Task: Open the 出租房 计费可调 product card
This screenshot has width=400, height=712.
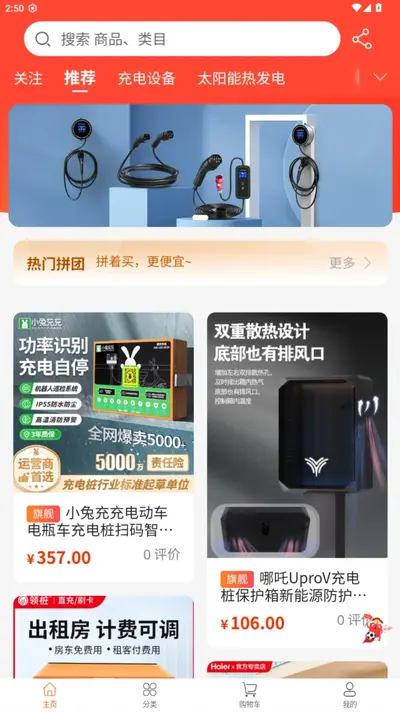Action: 104,637
